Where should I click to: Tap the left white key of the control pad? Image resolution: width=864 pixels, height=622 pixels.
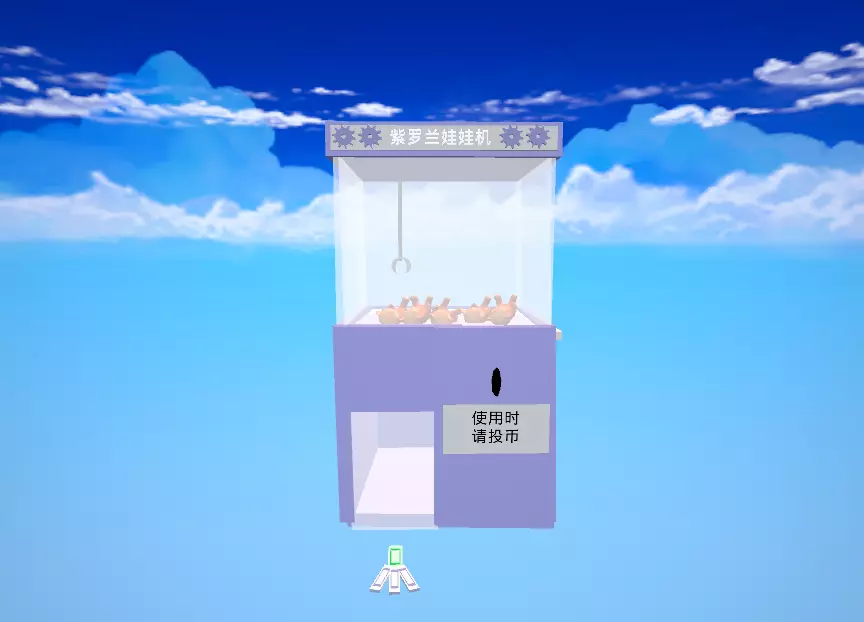380,579
